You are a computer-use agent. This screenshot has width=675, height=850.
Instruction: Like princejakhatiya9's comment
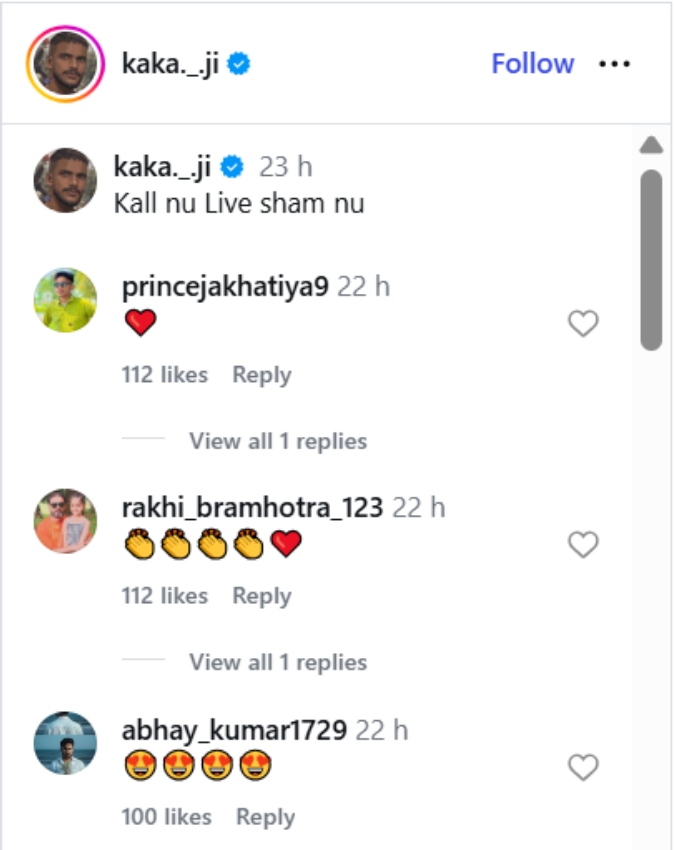[x=582, y=323]
